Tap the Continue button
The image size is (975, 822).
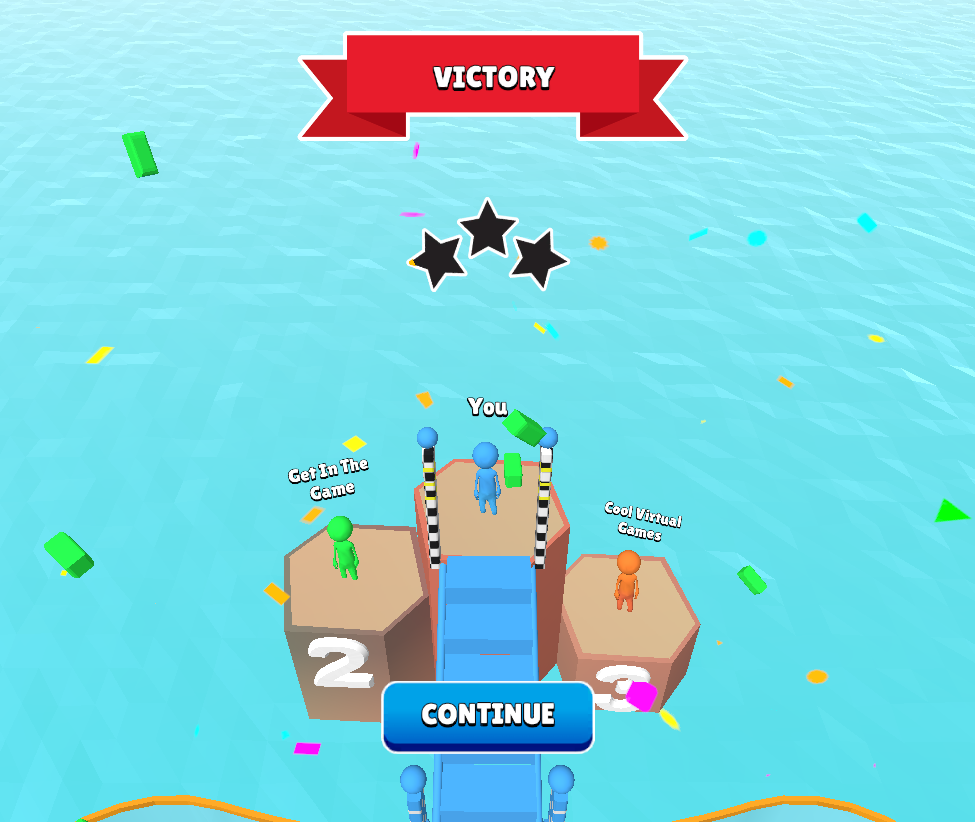click(x=488, y=716)
